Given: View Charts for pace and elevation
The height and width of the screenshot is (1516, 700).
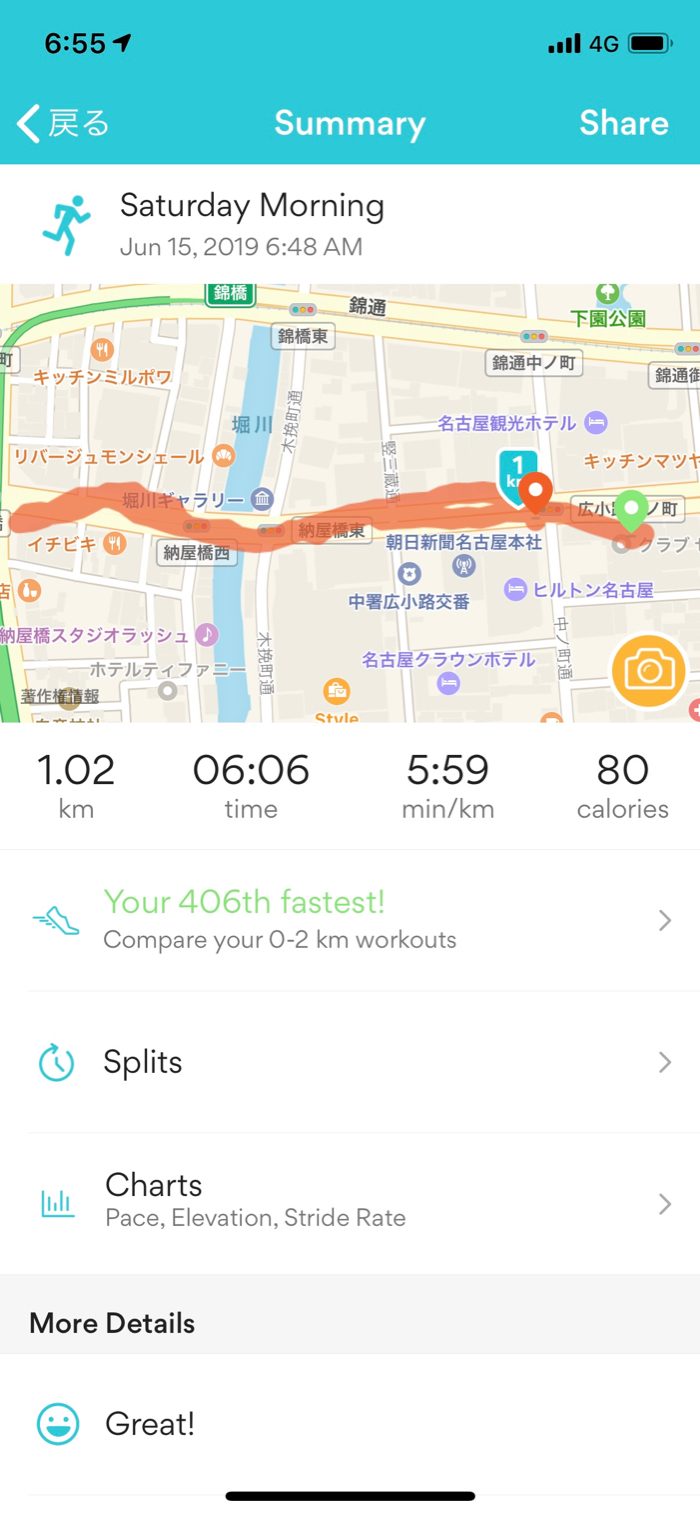Looking at the screenshot, I should [350, 1201].
